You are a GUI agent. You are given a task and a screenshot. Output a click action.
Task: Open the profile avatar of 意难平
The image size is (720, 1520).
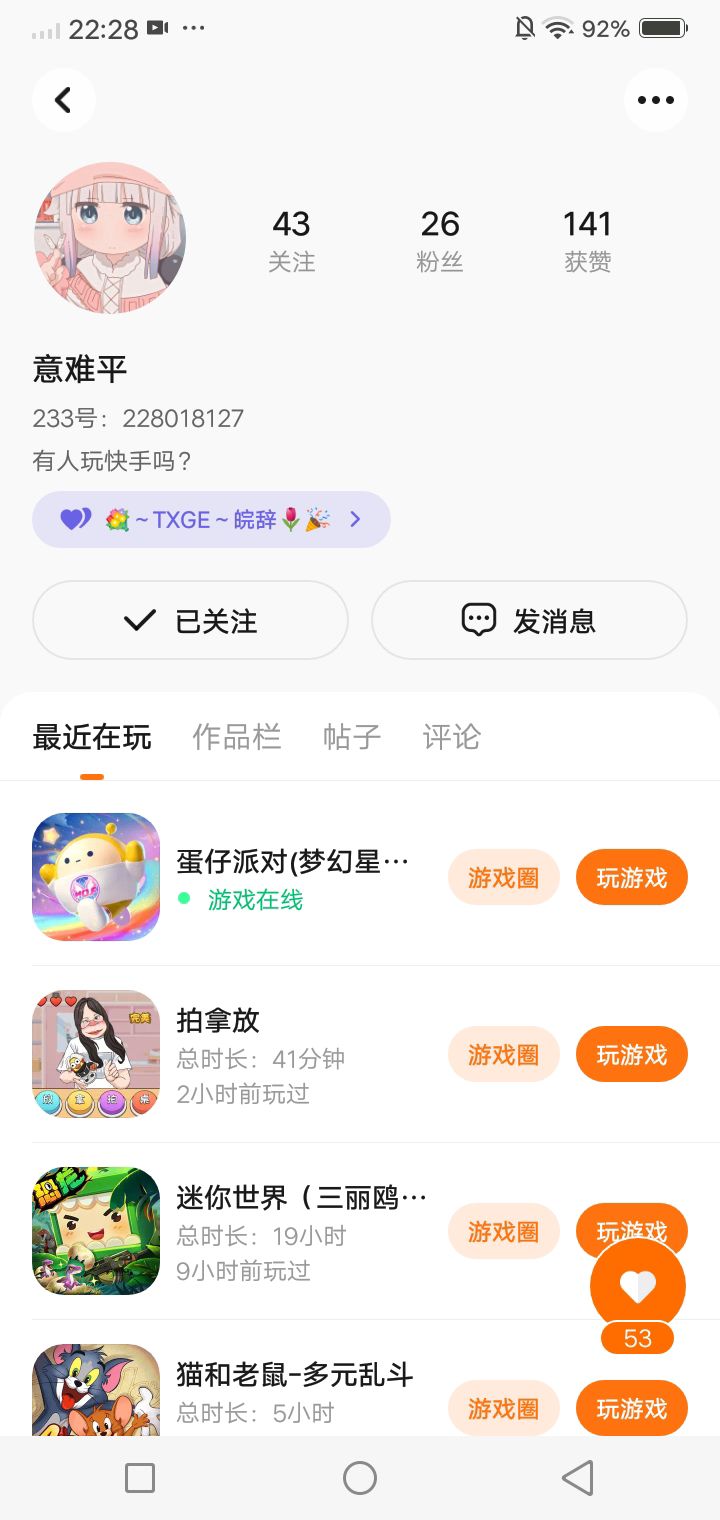click(x=110, y=238)
